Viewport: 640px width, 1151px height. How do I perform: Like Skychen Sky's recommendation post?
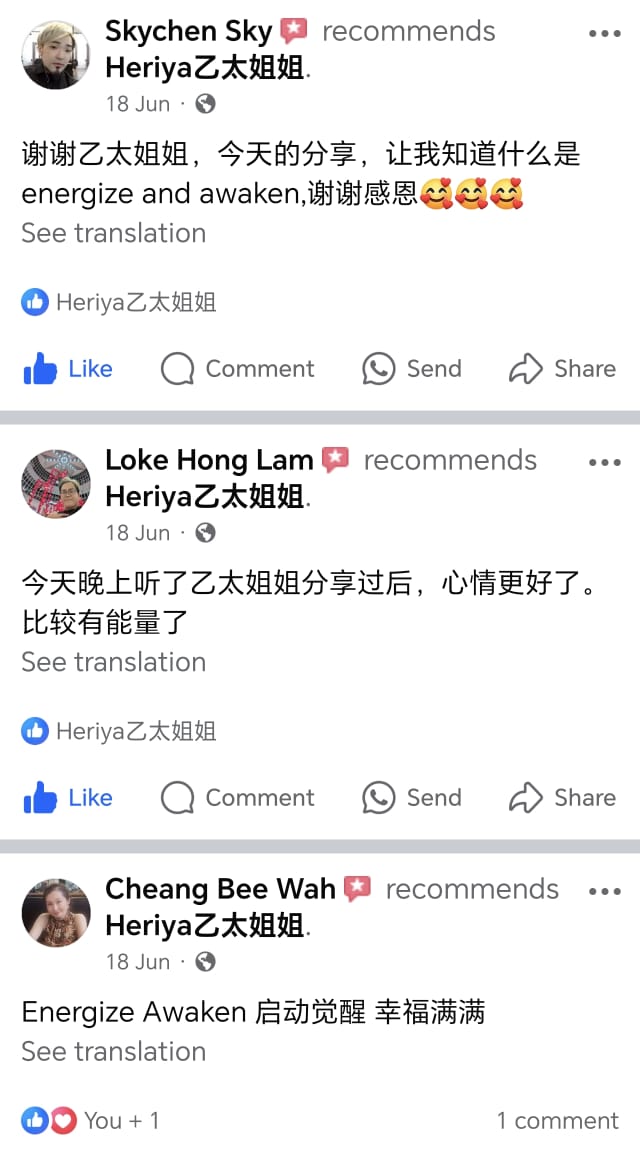point(68,369)
